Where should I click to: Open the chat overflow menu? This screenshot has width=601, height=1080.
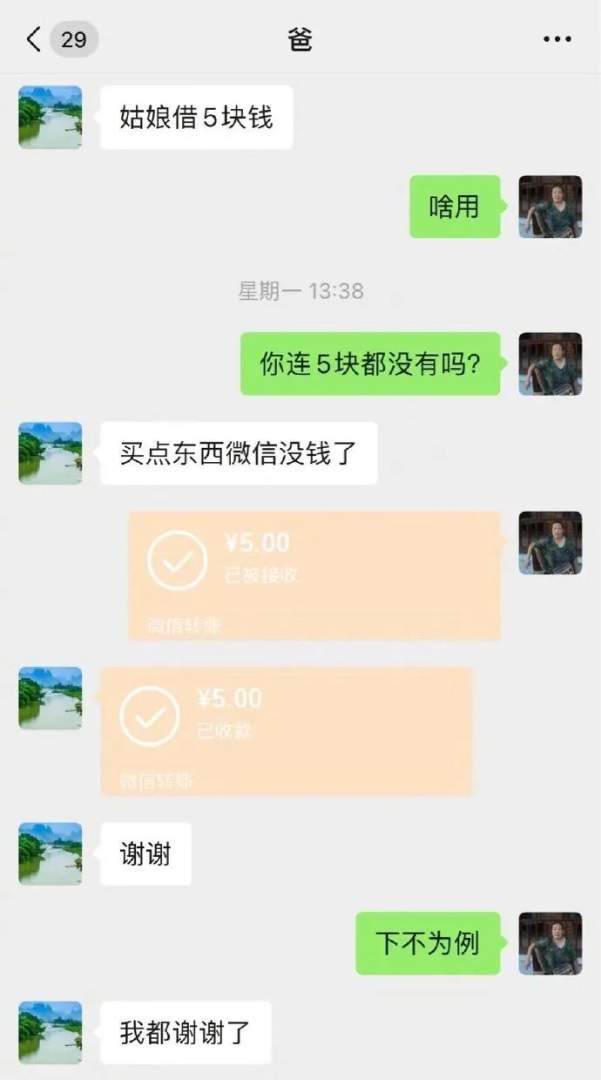(556, 39)
